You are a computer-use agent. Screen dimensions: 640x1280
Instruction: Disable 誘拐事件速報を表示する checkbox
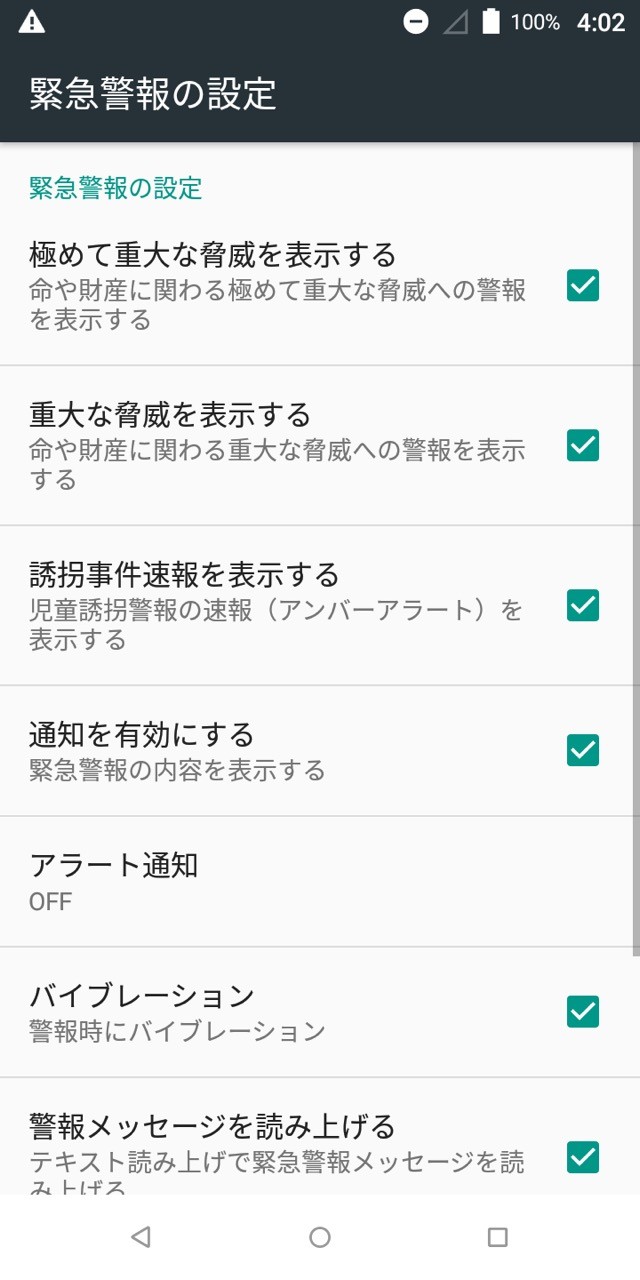pyautogui.click(x=583, y=606)
